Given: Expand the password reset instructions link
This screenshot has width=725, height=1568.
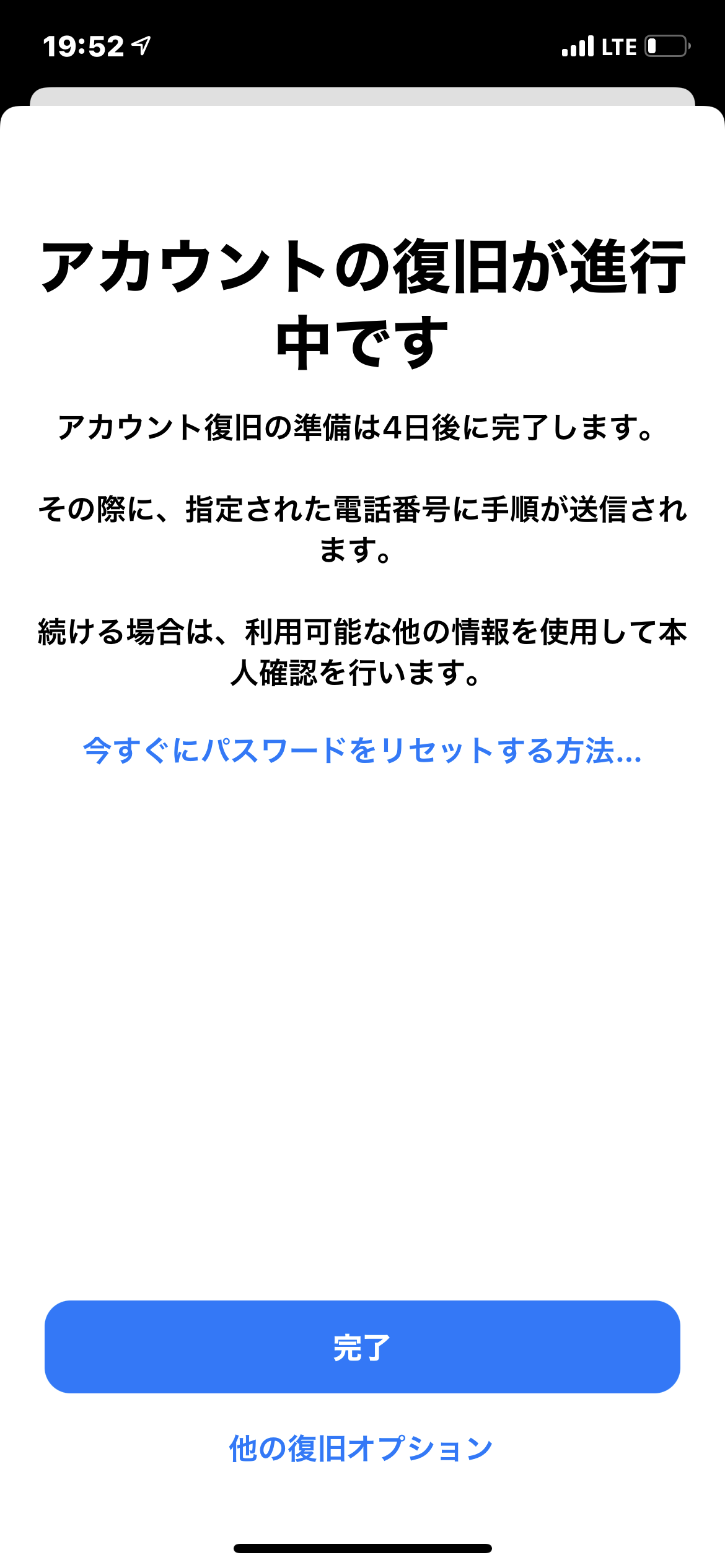Looking at the screenshot, I should [x=362, y=753].
